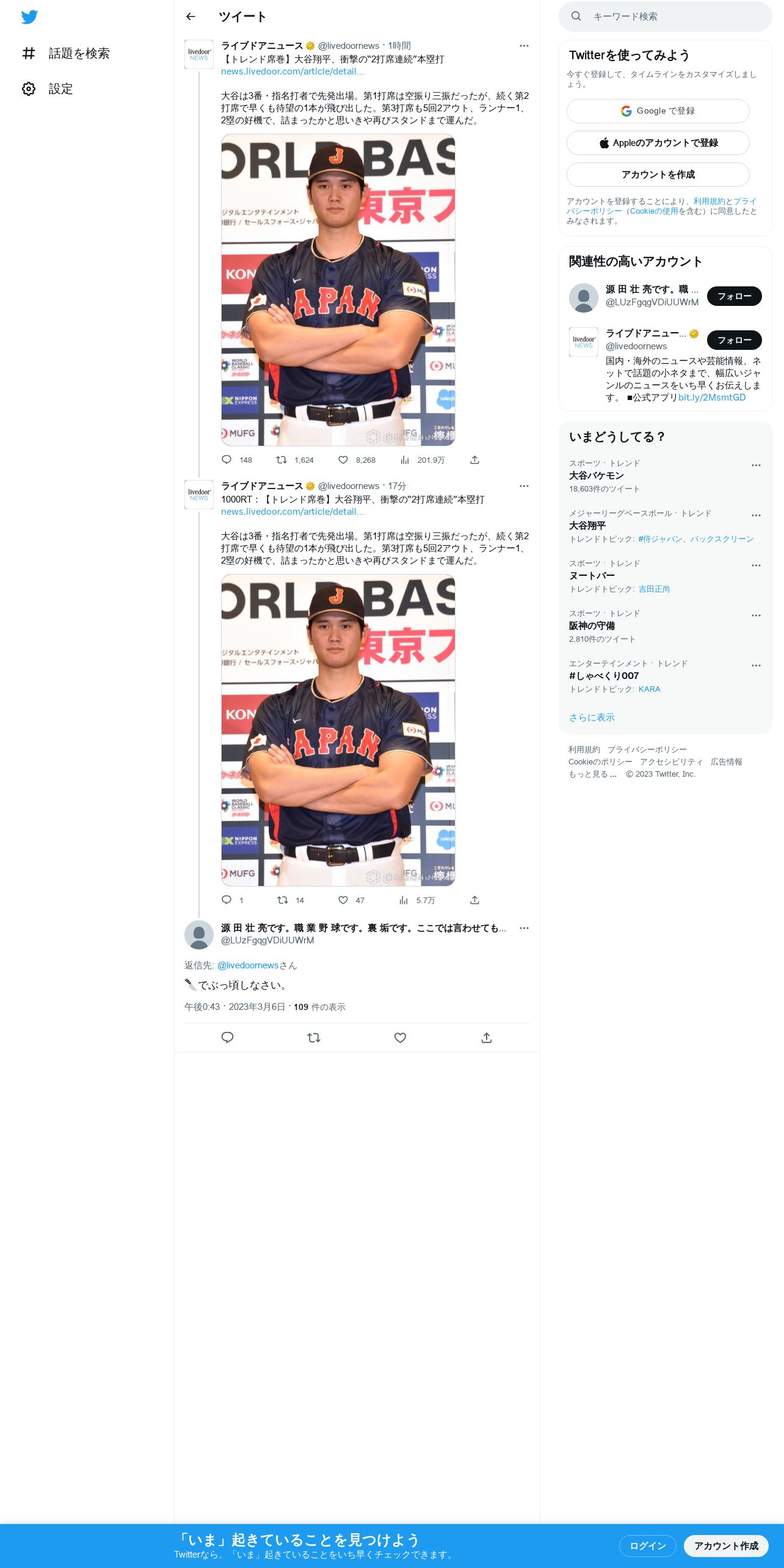Show more trends with さらに表示
Viewport: 784px width, 1568px height.
[x=592, y=717]
